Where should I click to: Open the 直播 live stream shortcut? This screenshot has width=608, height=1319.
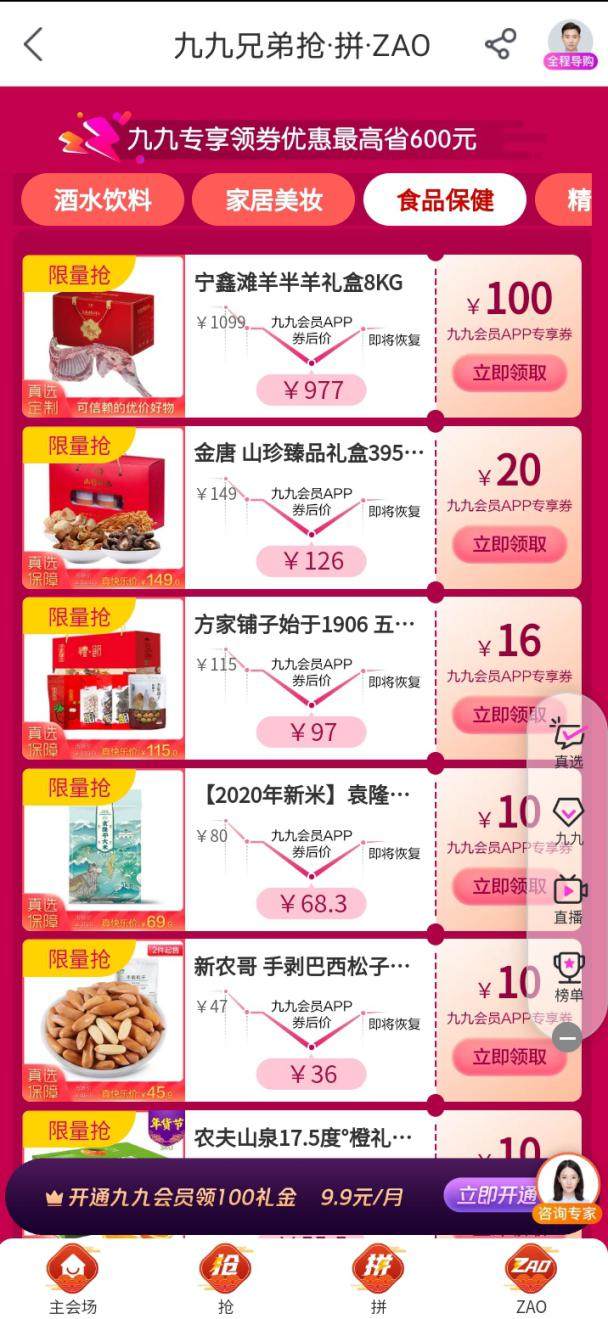coord(569,898)
